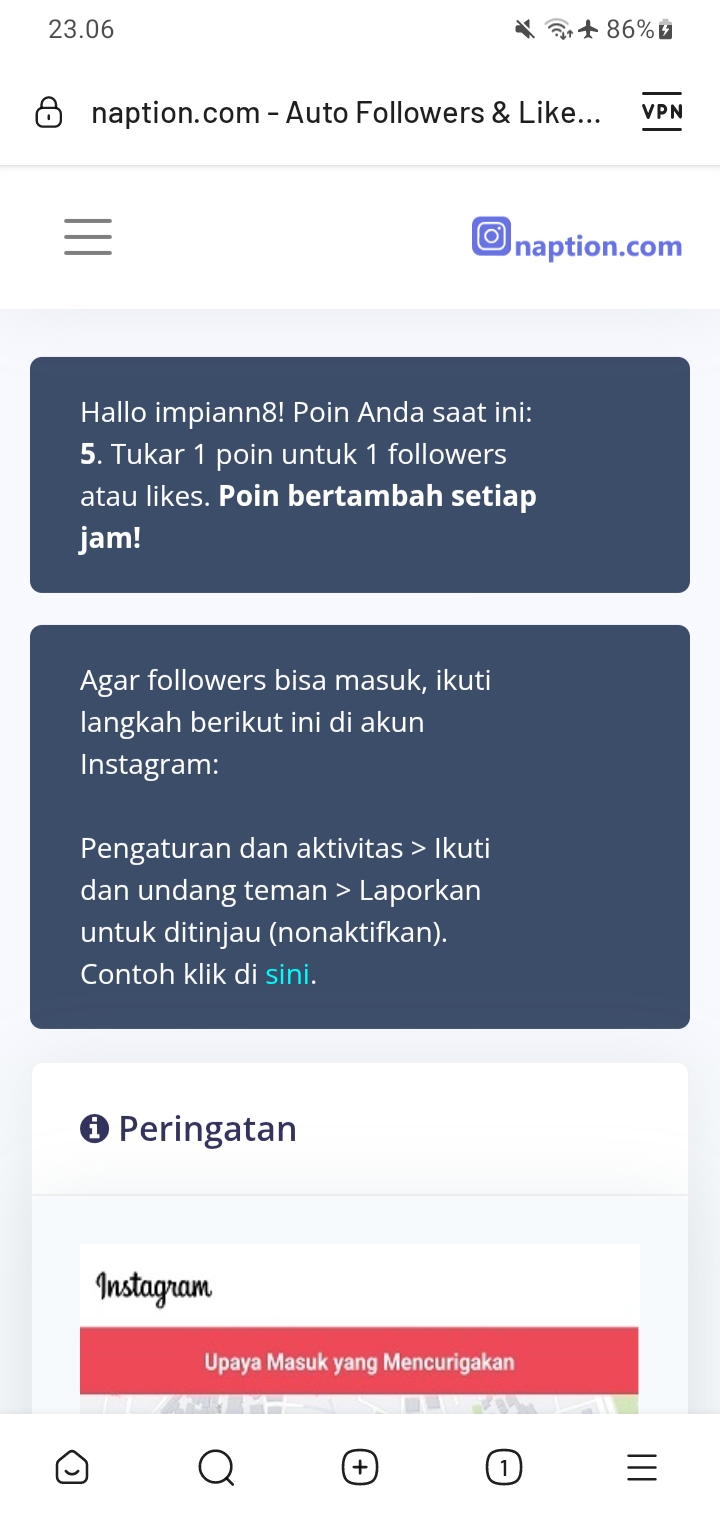Image resolution: width=720 pixels, height=1520 pixels.
Task: View site security lock info
Action: tap(48, 113)
